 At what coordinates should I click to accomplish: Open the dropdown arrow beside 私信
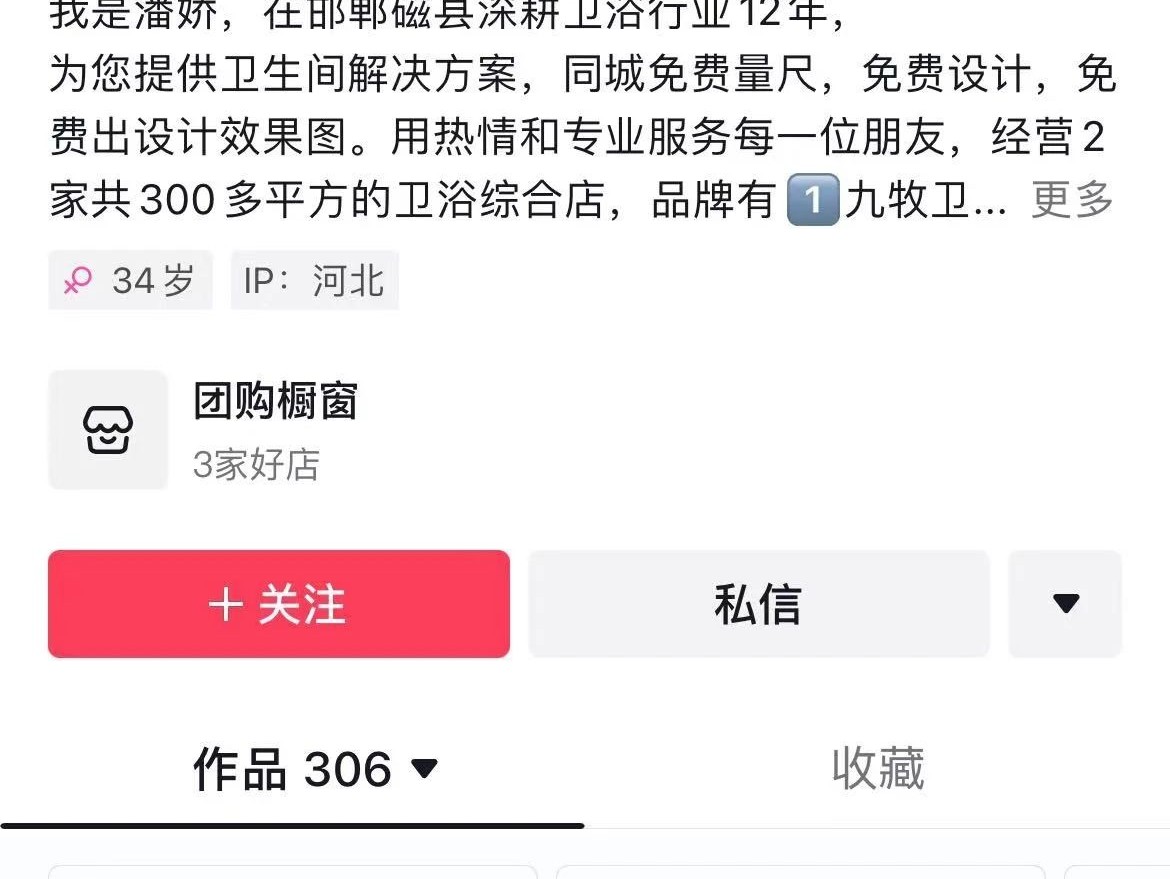pyautogui.click(x=1065, y=604)
